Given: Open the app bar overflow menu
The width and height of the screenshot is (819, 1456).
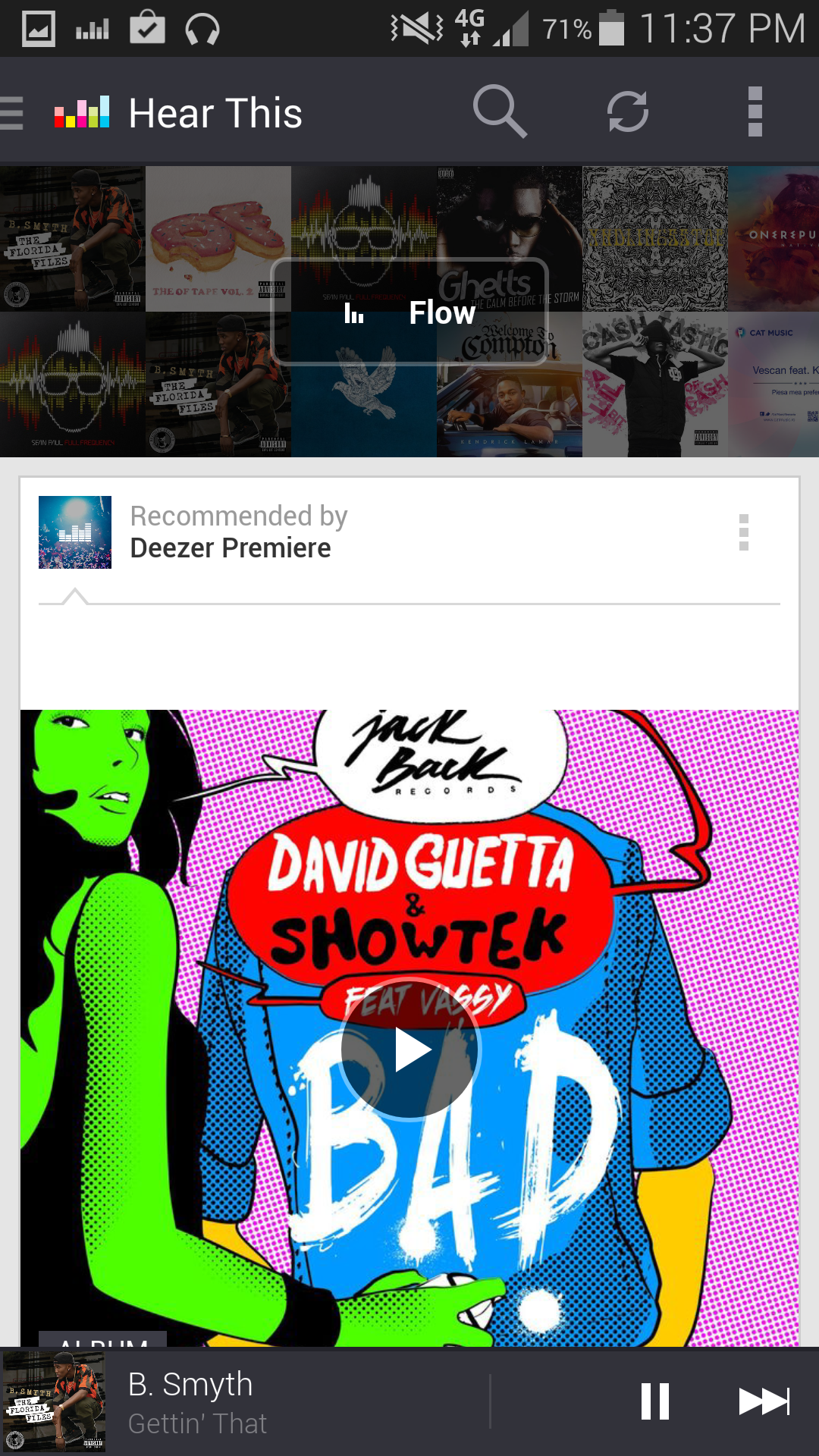Looking at the screenshot, I should tap(755, 111).
